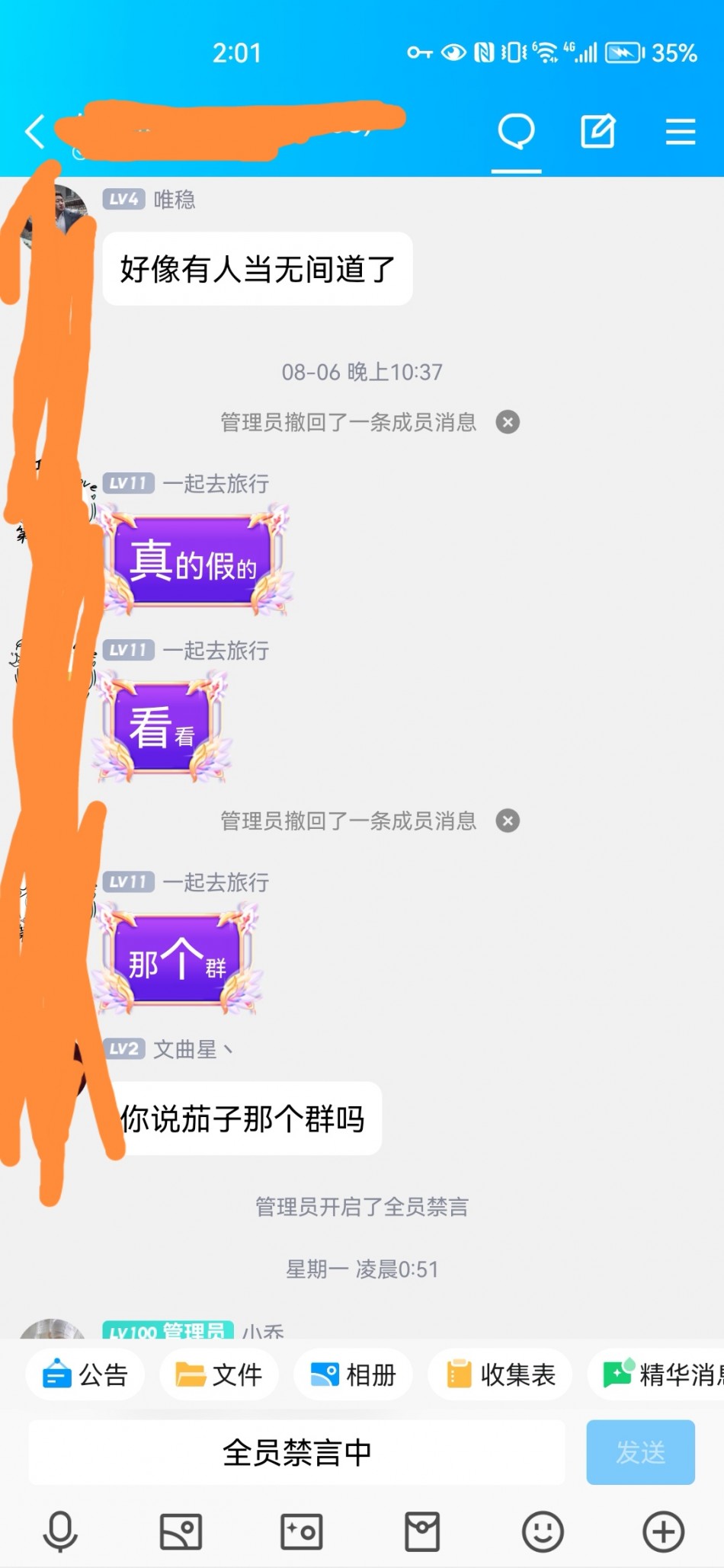Open the 公告 announcements chip
The image size is (724, 1568).
[x=85, y=1374]
